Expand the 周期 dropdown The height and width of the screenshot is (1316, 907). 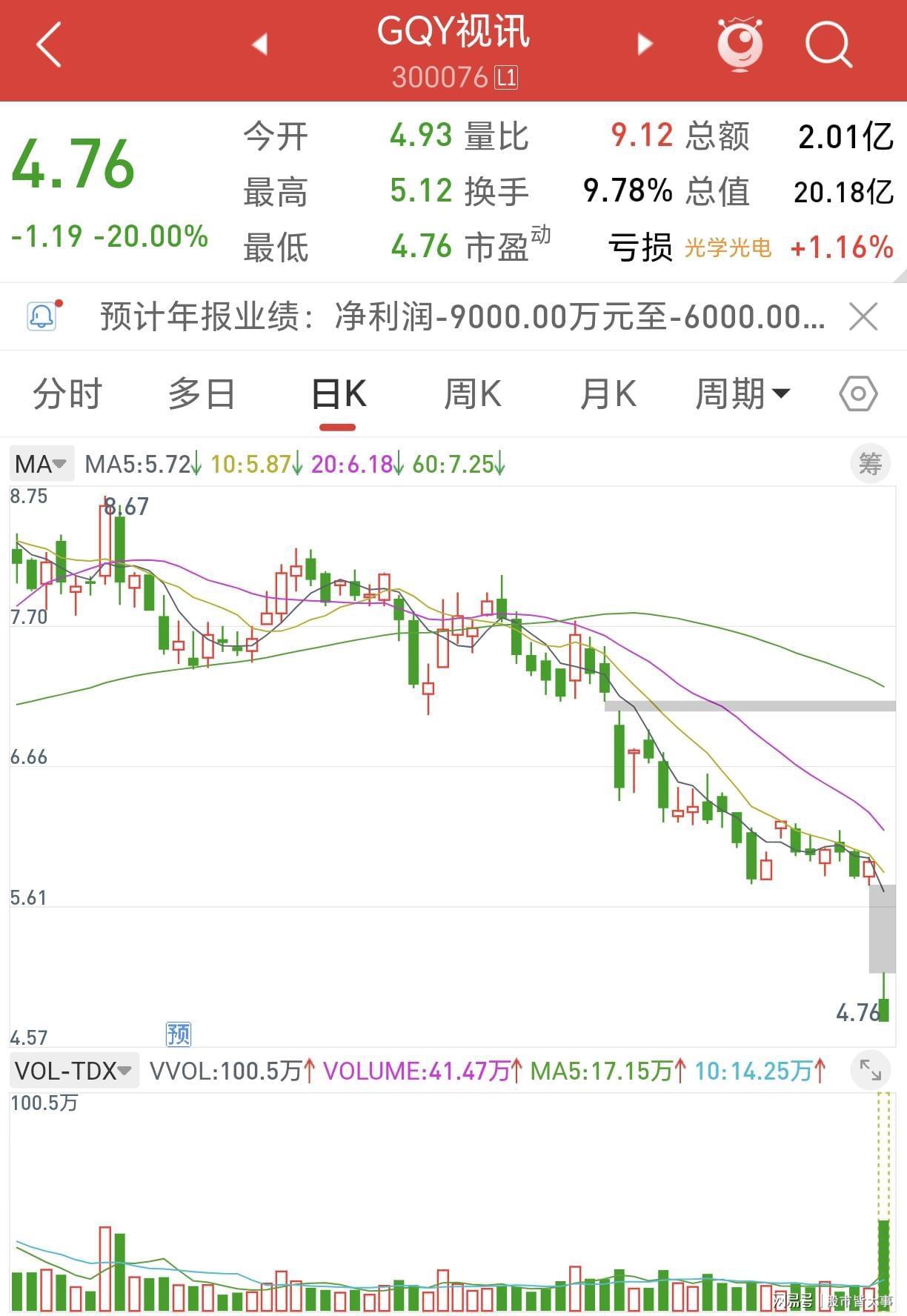(x=742, y=393)
